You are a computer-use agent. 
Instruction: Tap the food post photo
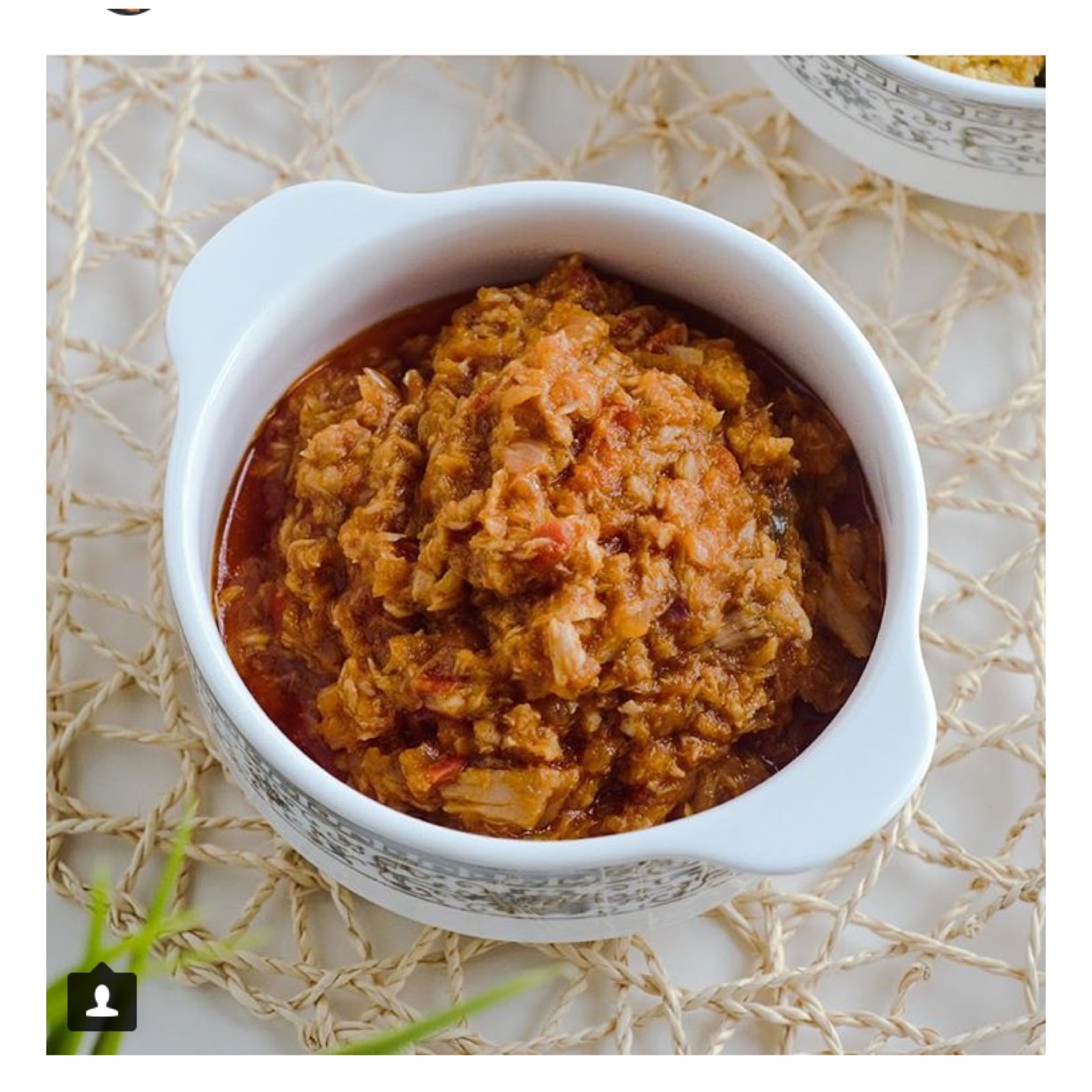click(x=545, y=545)
